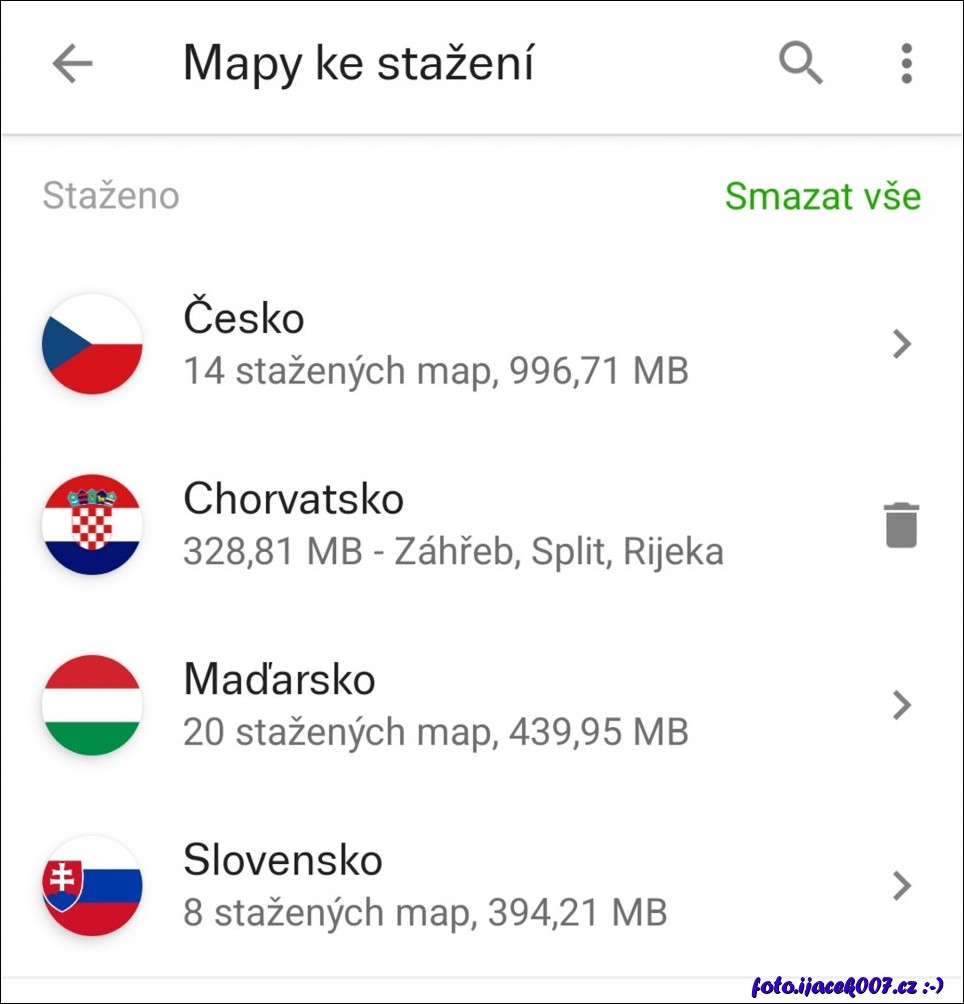Image resolution: width=964 pixels, height=1004 pixels.
Task: Select the Hungarian flag icon
Action: point(92,704)
